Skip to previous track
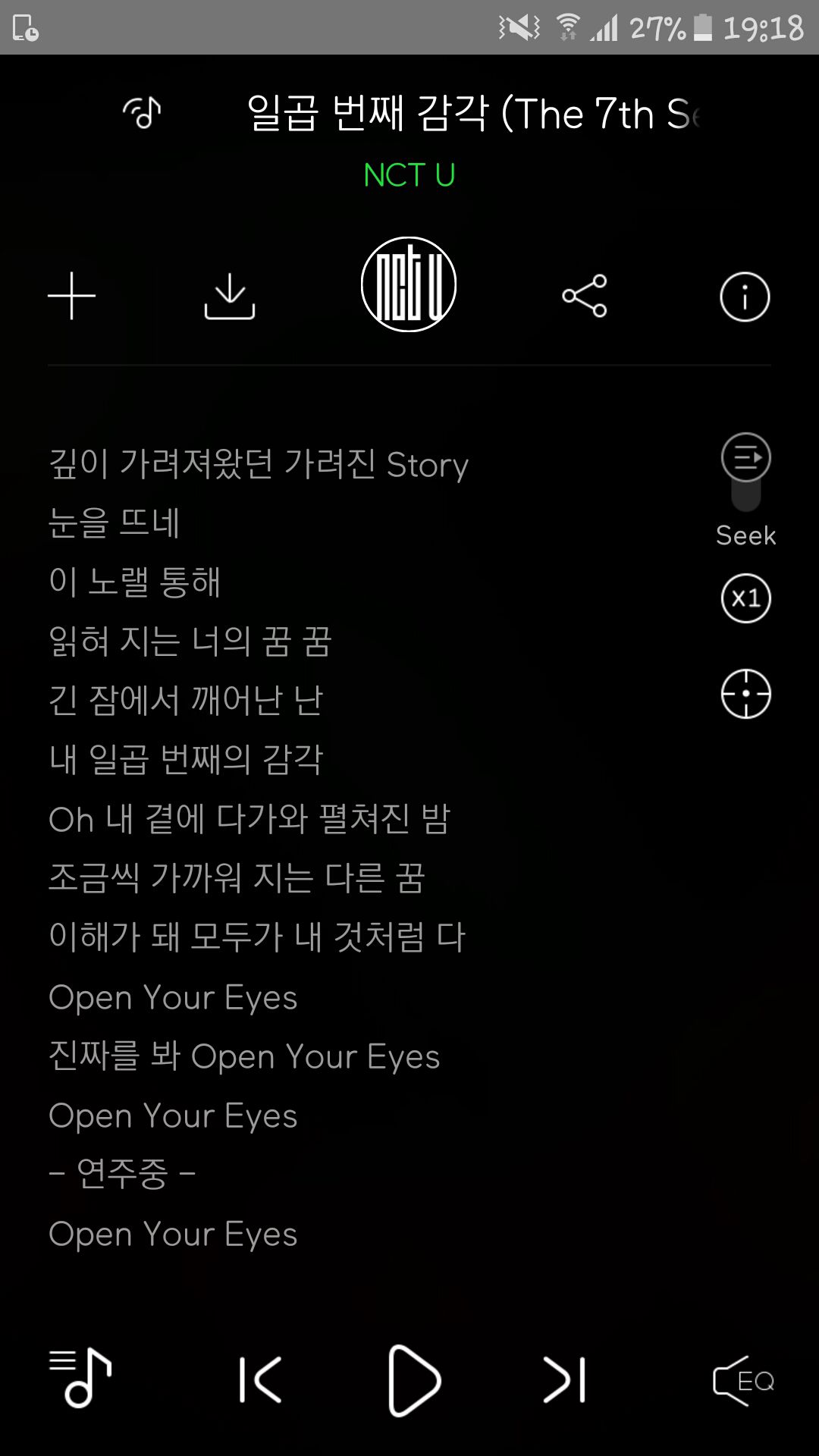Viewport: 819px width, 1456px height. pos(260,1379)
